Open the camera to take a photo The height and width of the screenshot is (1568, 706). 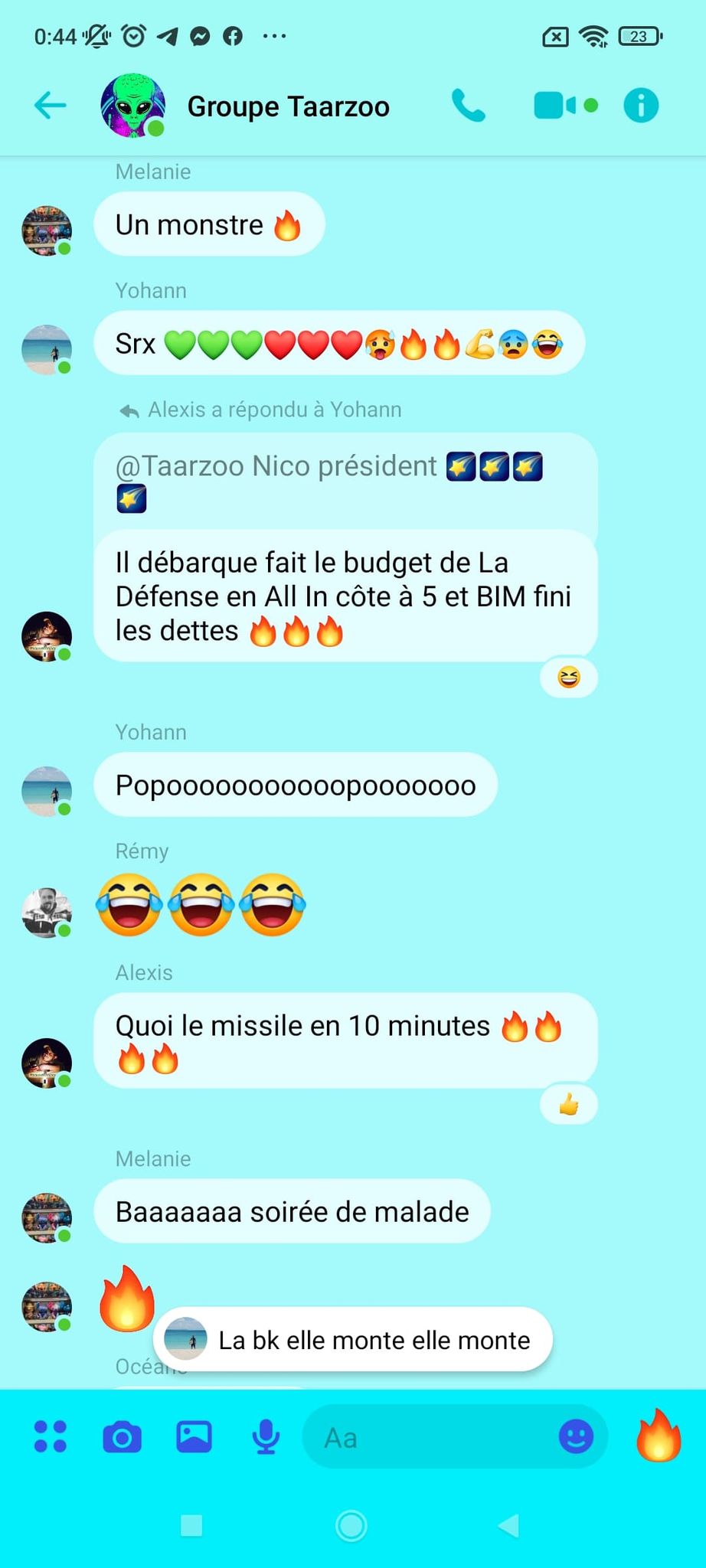click(x=123, y=1436)
